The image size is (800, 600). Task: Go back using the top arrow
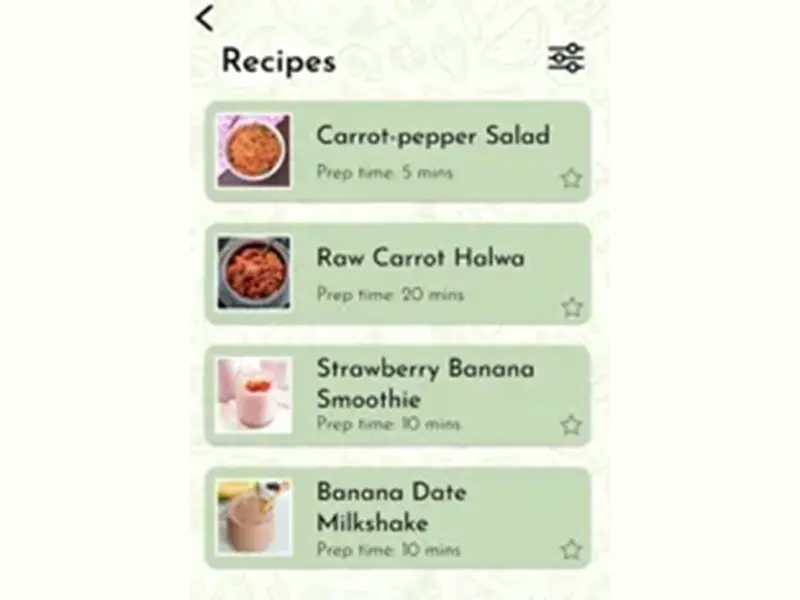click(x=205, y=18)
